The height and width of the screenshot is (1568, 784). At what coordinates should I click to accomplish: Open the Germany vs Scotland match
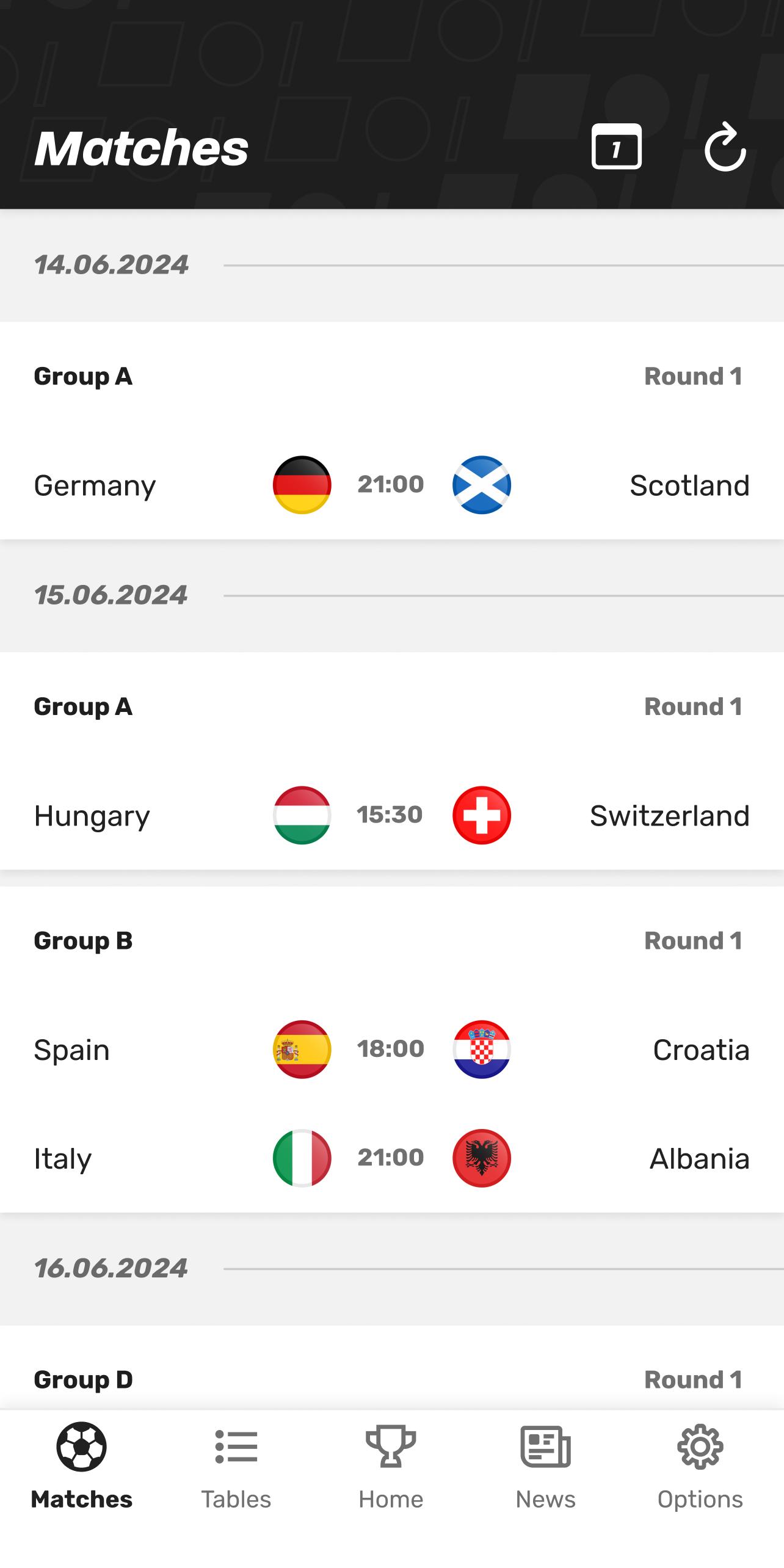click(x=392, y=485)
